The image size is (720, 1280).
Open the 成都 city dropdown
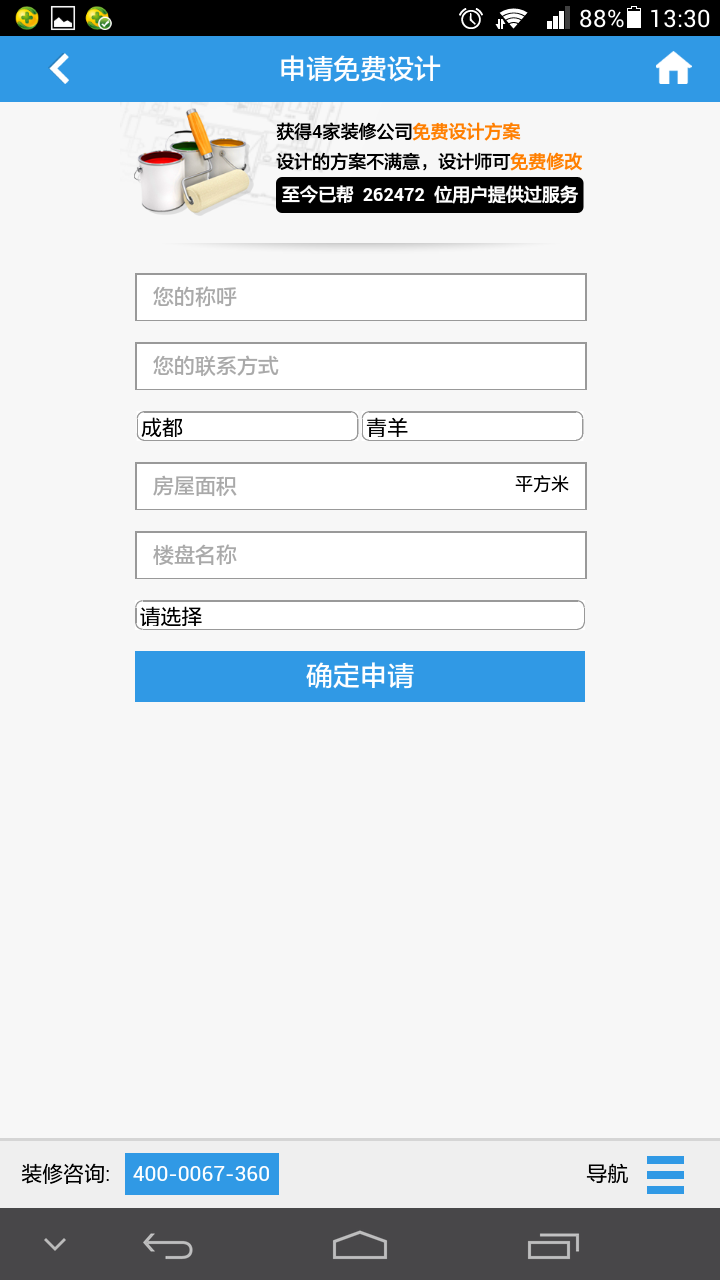[x=247, y=426]
